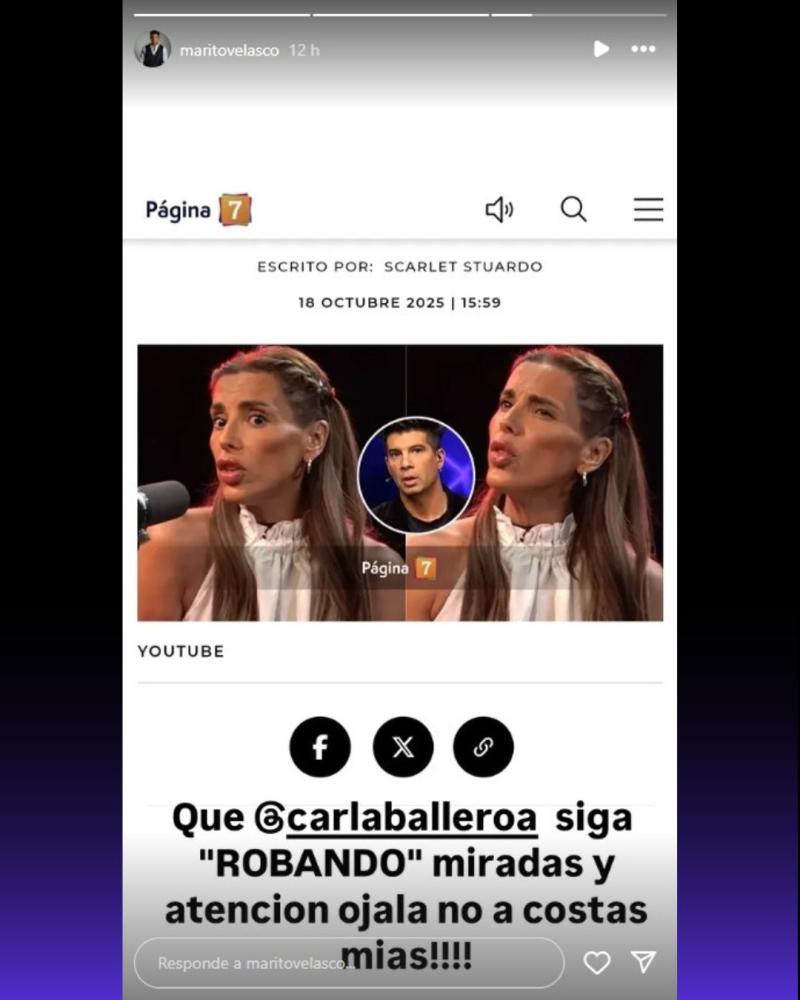Expand the Página 7 hamburger menu
This screenshot has height=1000, width=800.
point(648,210)
